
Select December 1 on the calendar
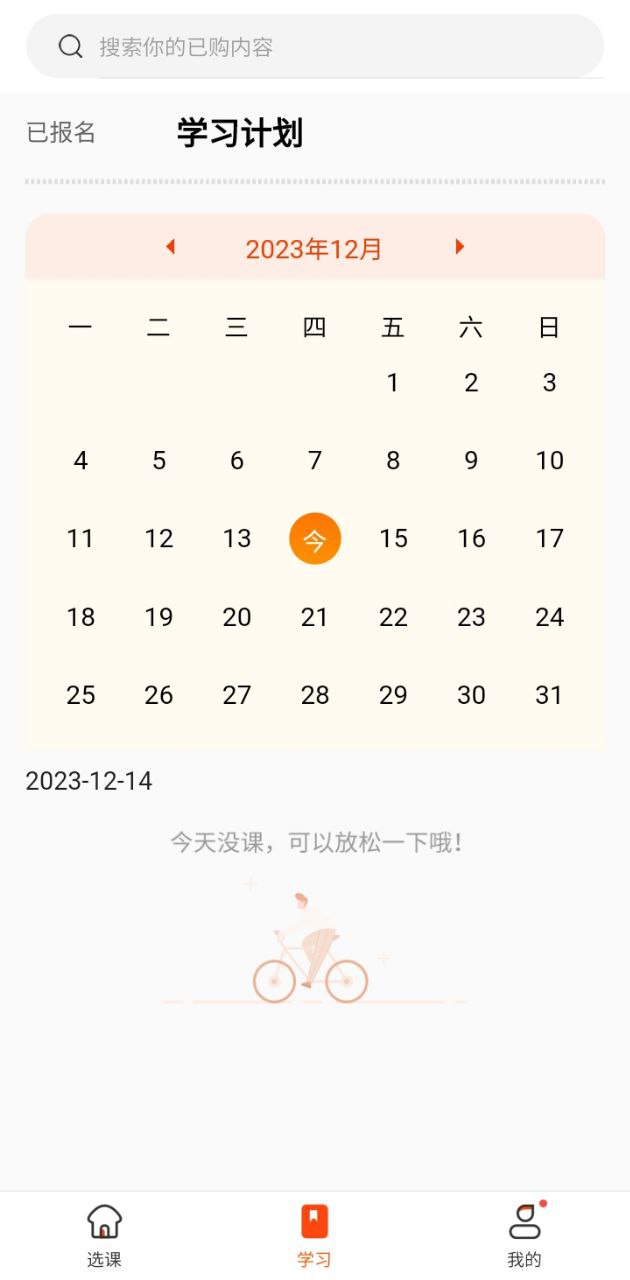(x=393, y=383)
